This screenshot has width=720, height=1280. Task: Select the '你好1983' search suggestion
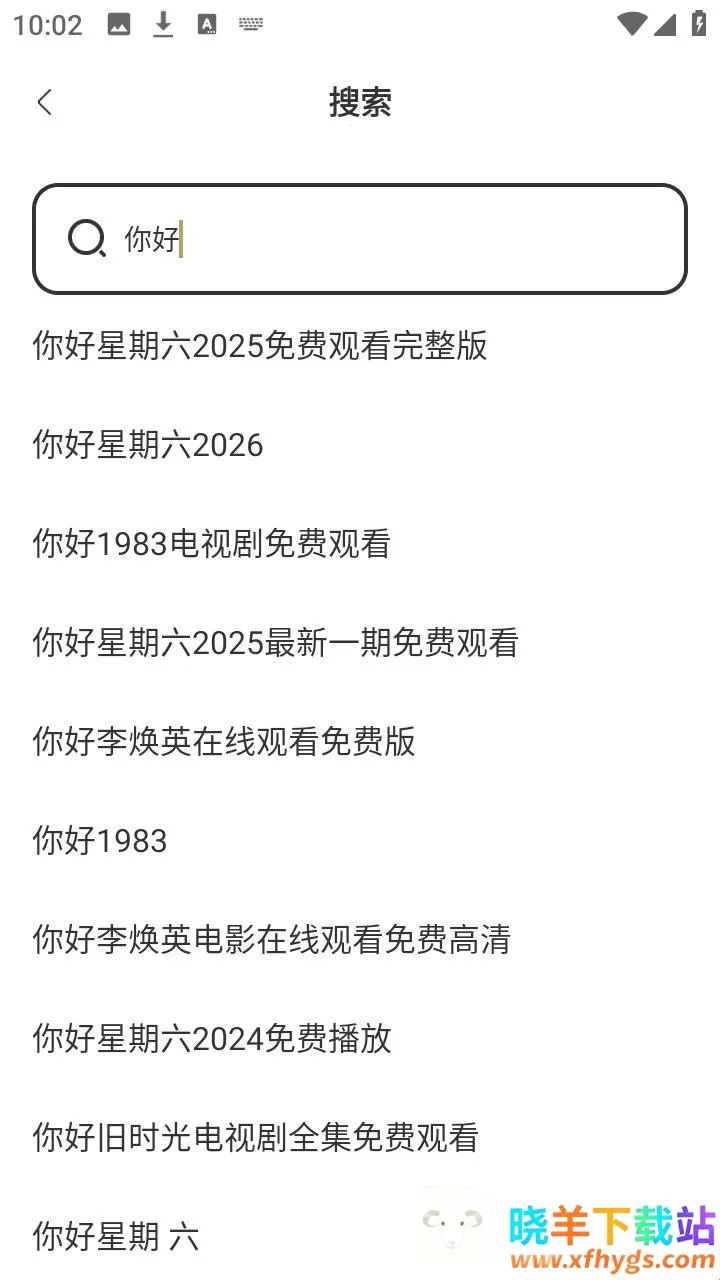pyautogui.click(x=99, y=841)
